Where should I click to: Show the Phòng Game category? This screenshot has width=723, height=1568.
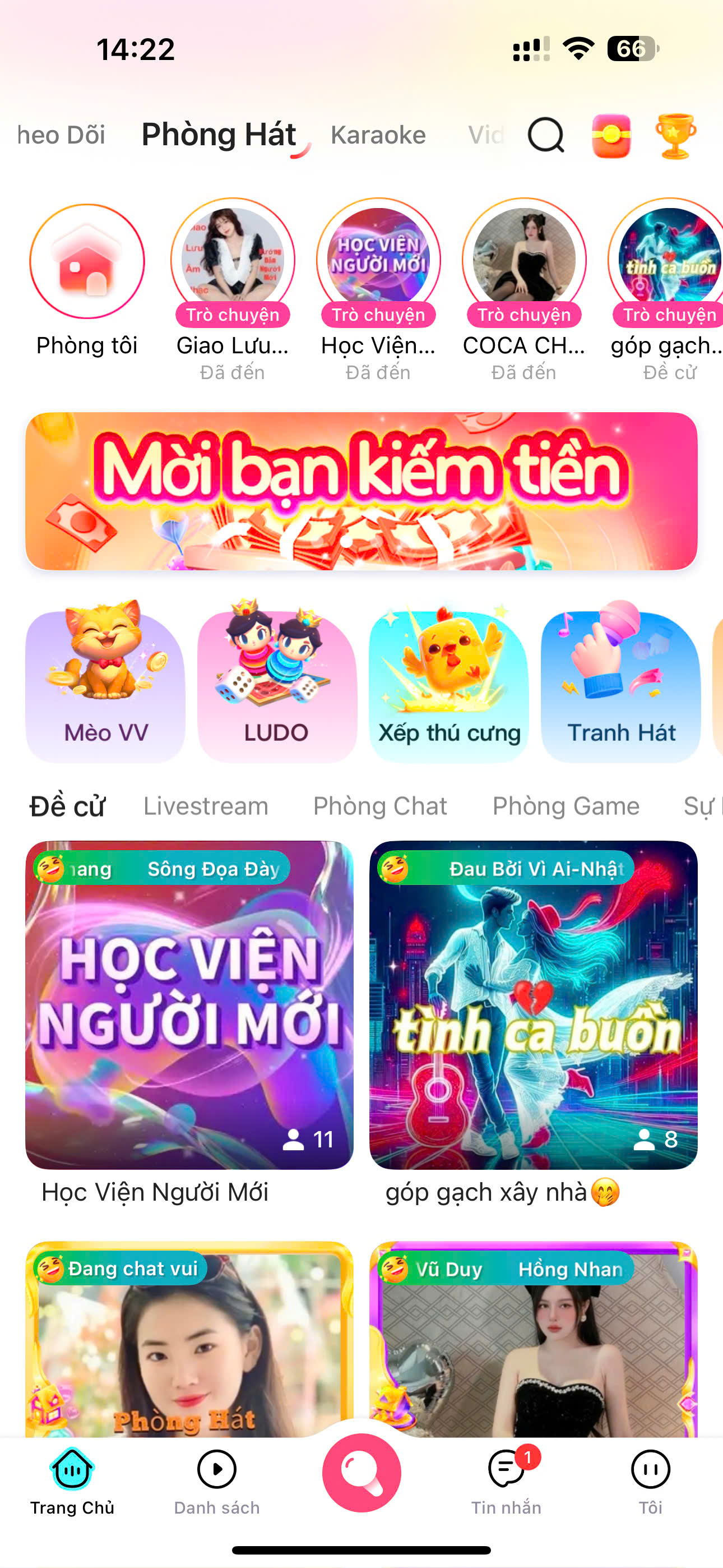(566, 806)
